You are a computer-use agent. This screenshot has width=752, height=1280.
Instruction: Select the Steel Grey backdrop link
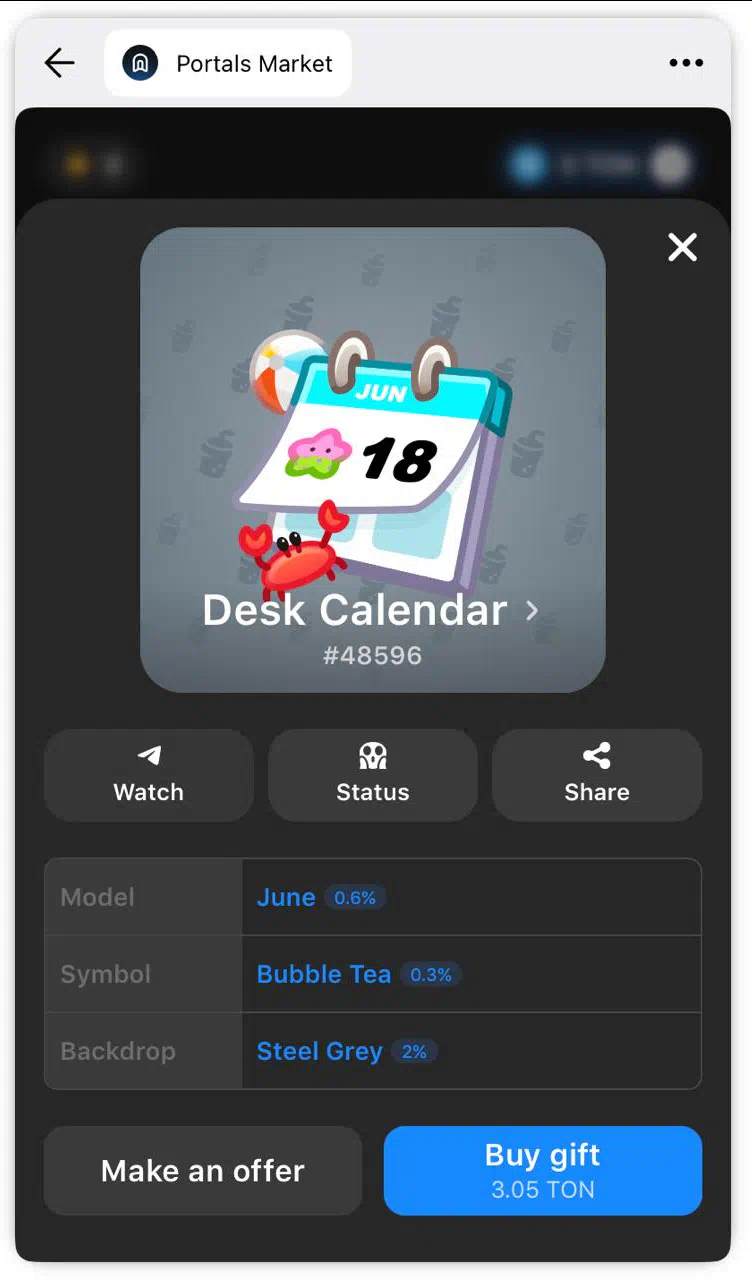click(319, 1051)
